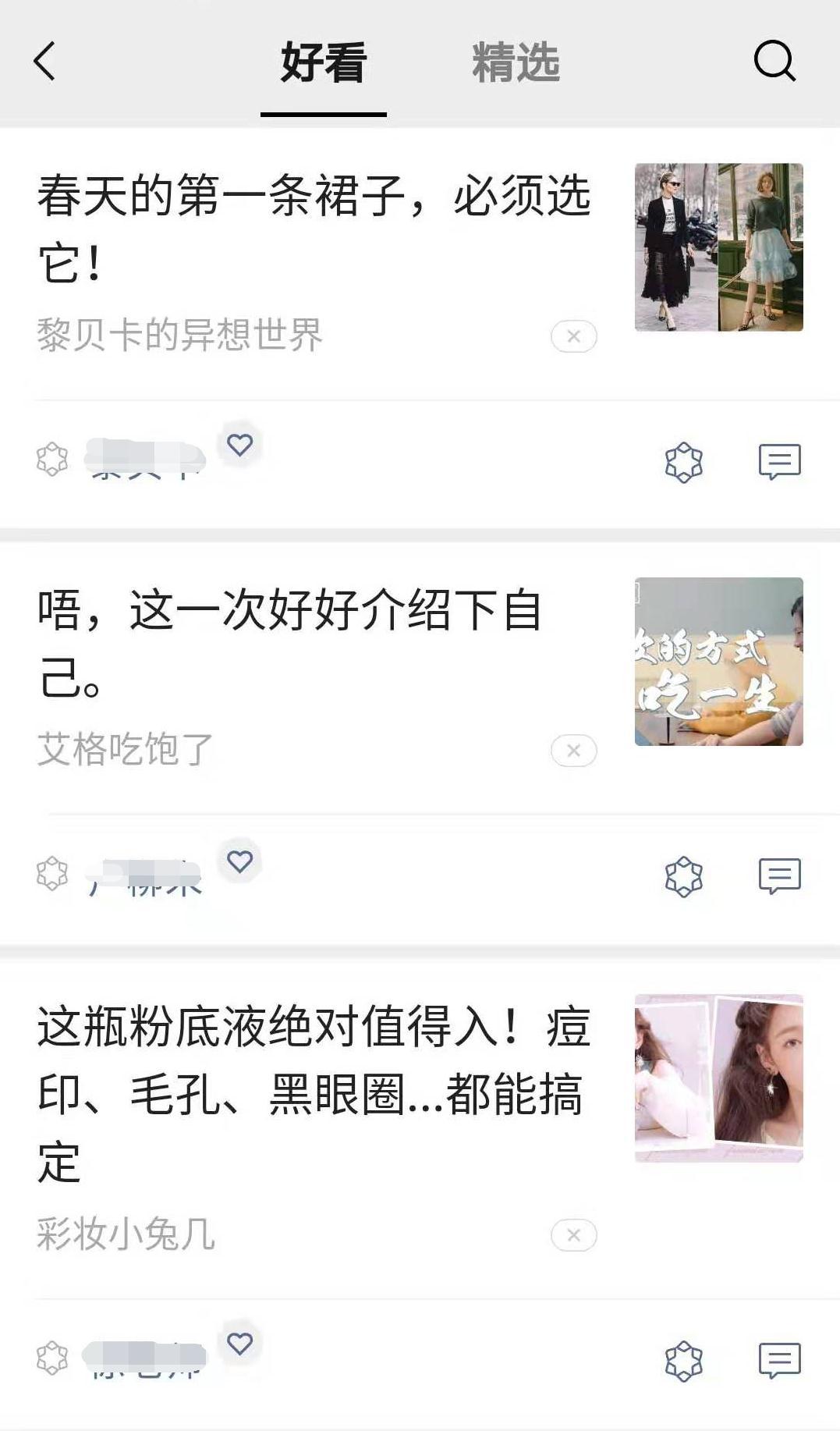Open article 唔，这一次好好介绍下自己。

tap(290, 643)
